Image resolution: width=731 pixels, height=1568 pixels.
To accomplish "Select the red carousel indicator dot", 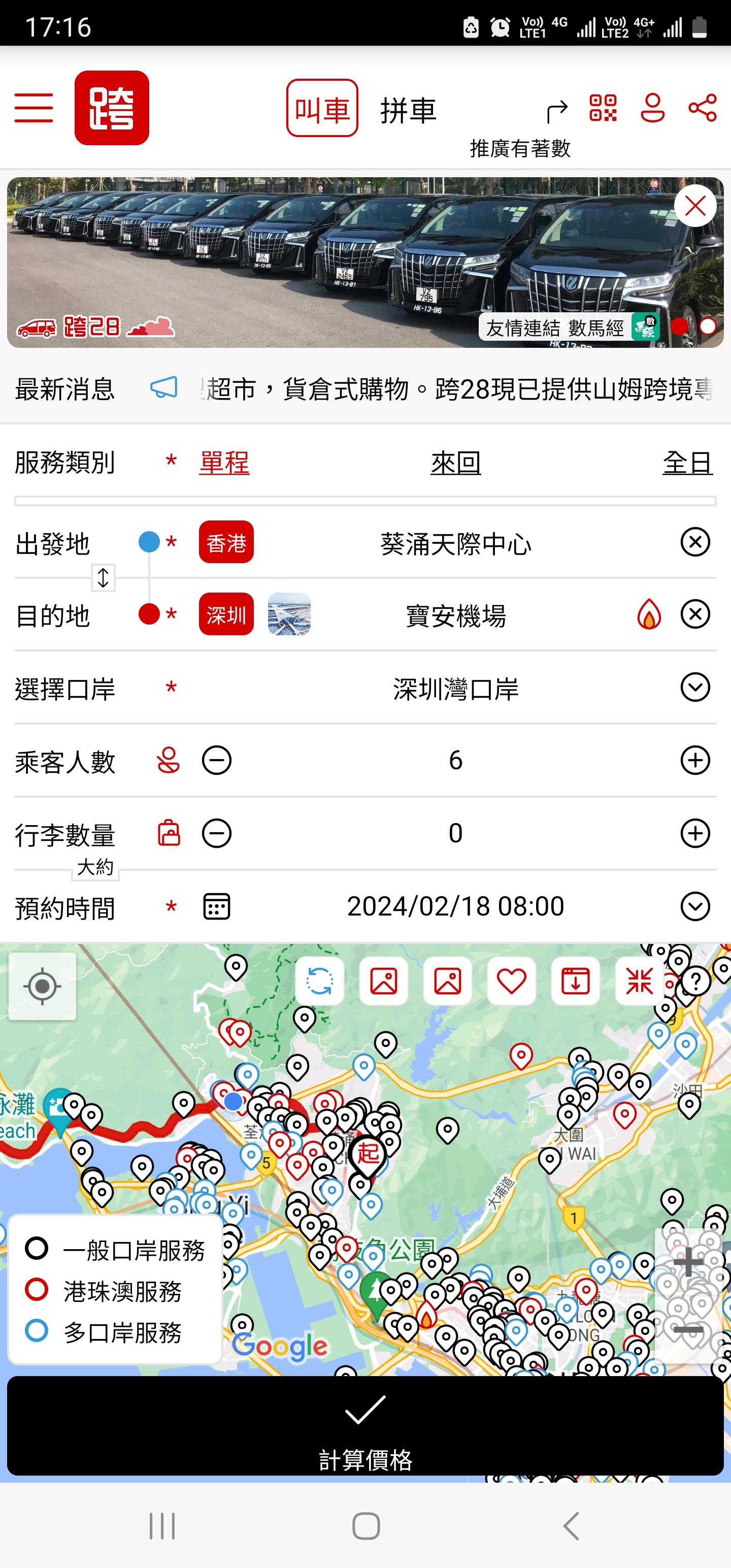I will pos(680,328).
